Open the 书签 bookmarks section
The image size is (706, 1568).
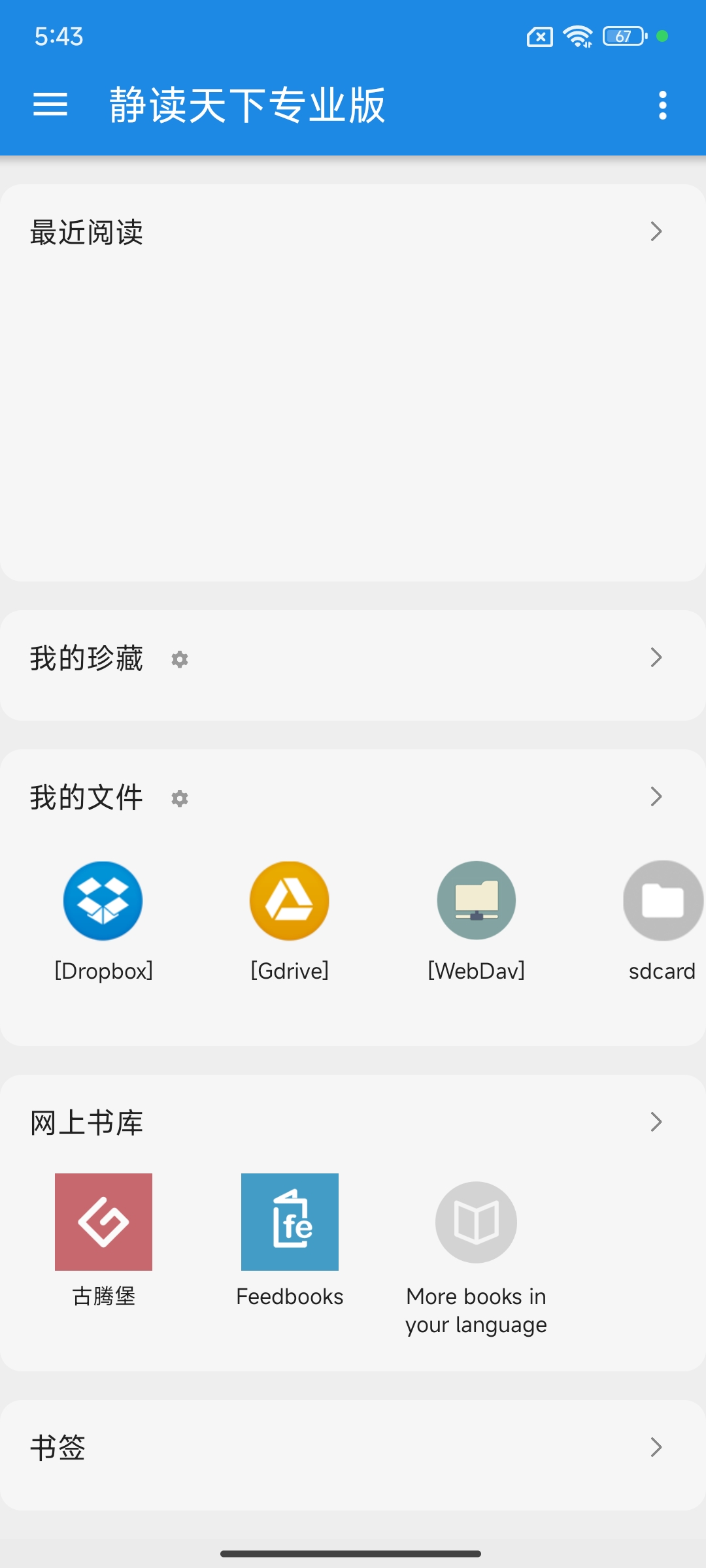point(656,1447)
